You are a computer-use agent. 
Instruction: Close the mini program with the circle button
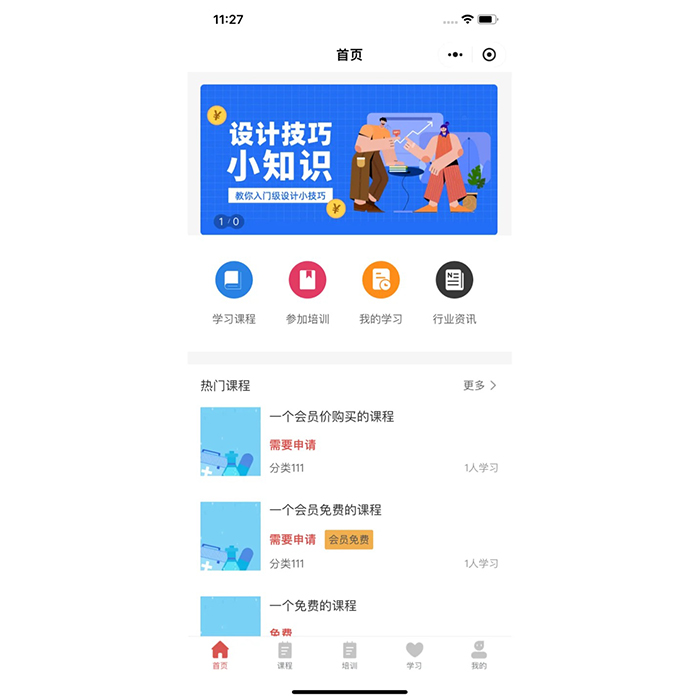489,55
